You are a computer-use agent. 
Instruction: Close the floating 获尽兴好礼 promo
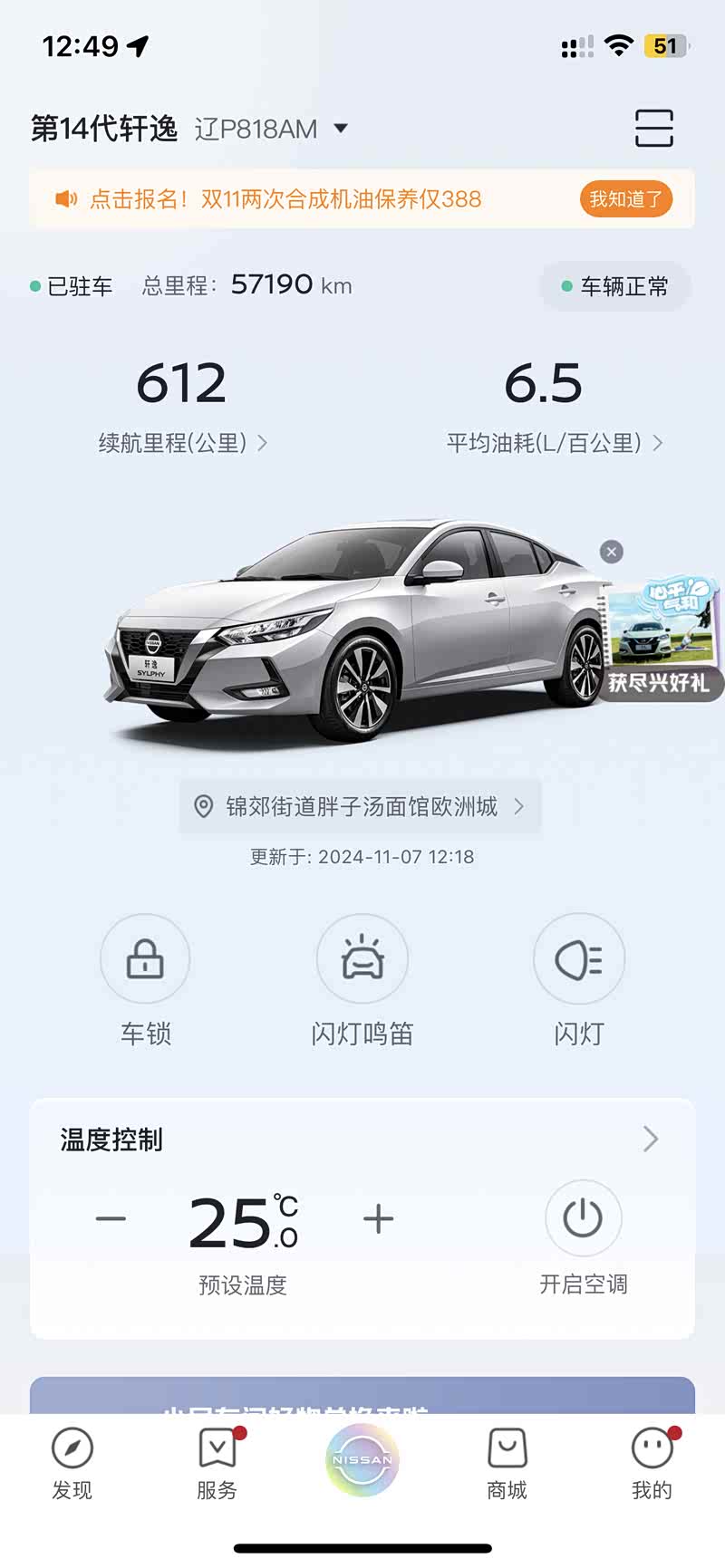click(612, 552)
